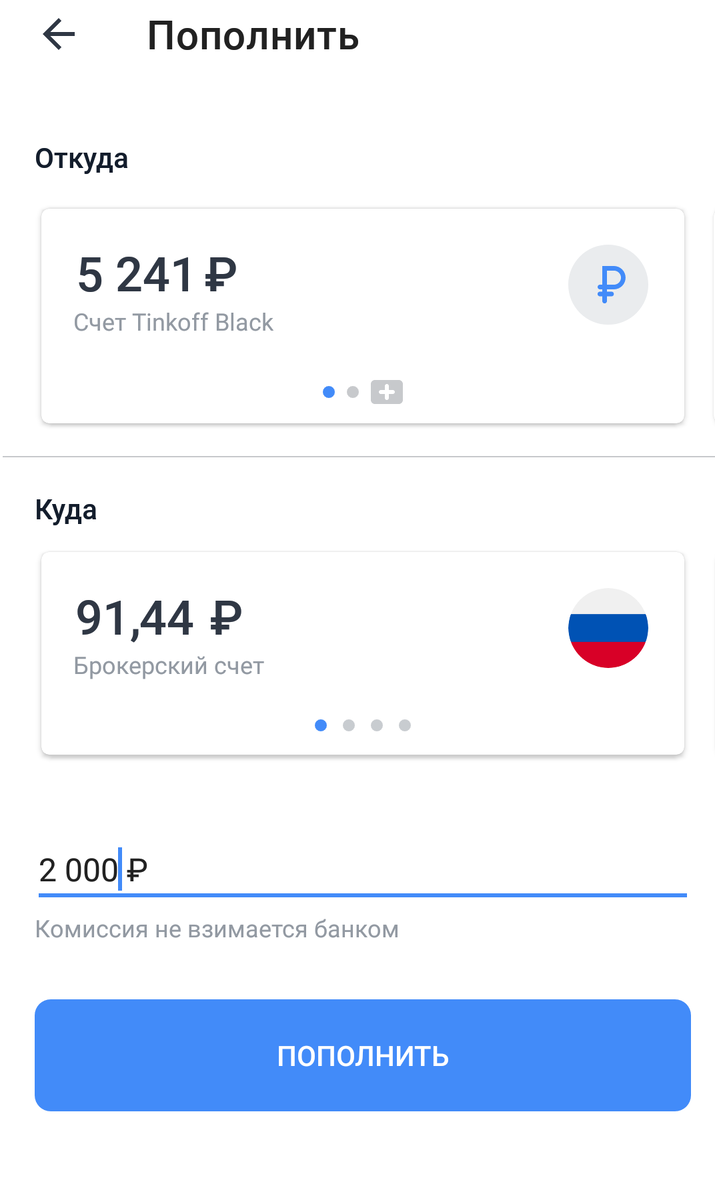Go back using the arrow icon
Screen dimensions: 715x1200
tap(59, 35)
